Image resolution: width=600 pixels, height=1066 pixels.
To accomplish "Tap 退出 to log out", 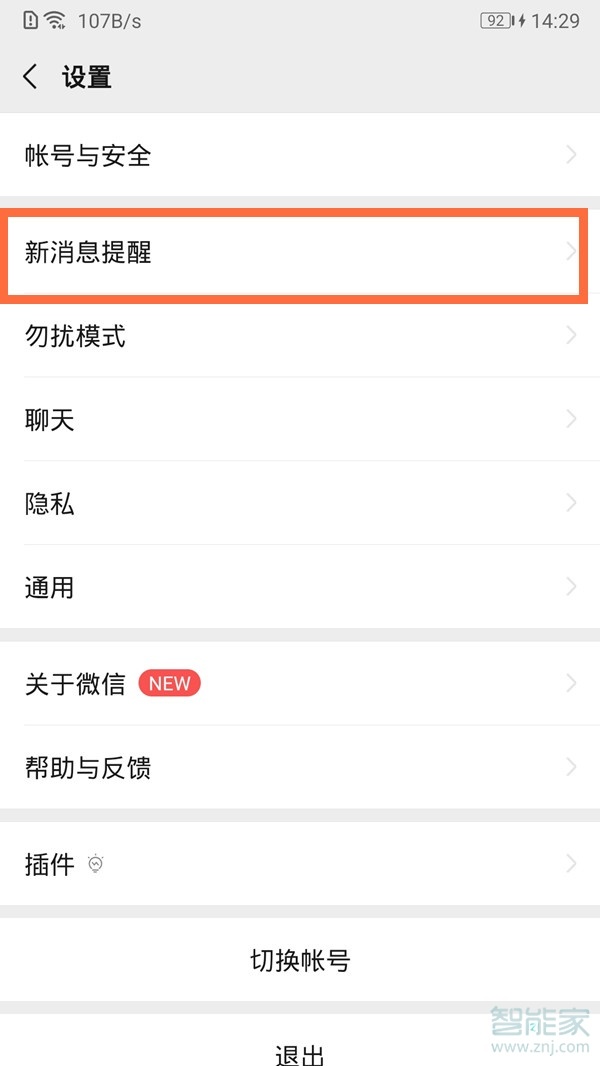I will point(300,1052).
